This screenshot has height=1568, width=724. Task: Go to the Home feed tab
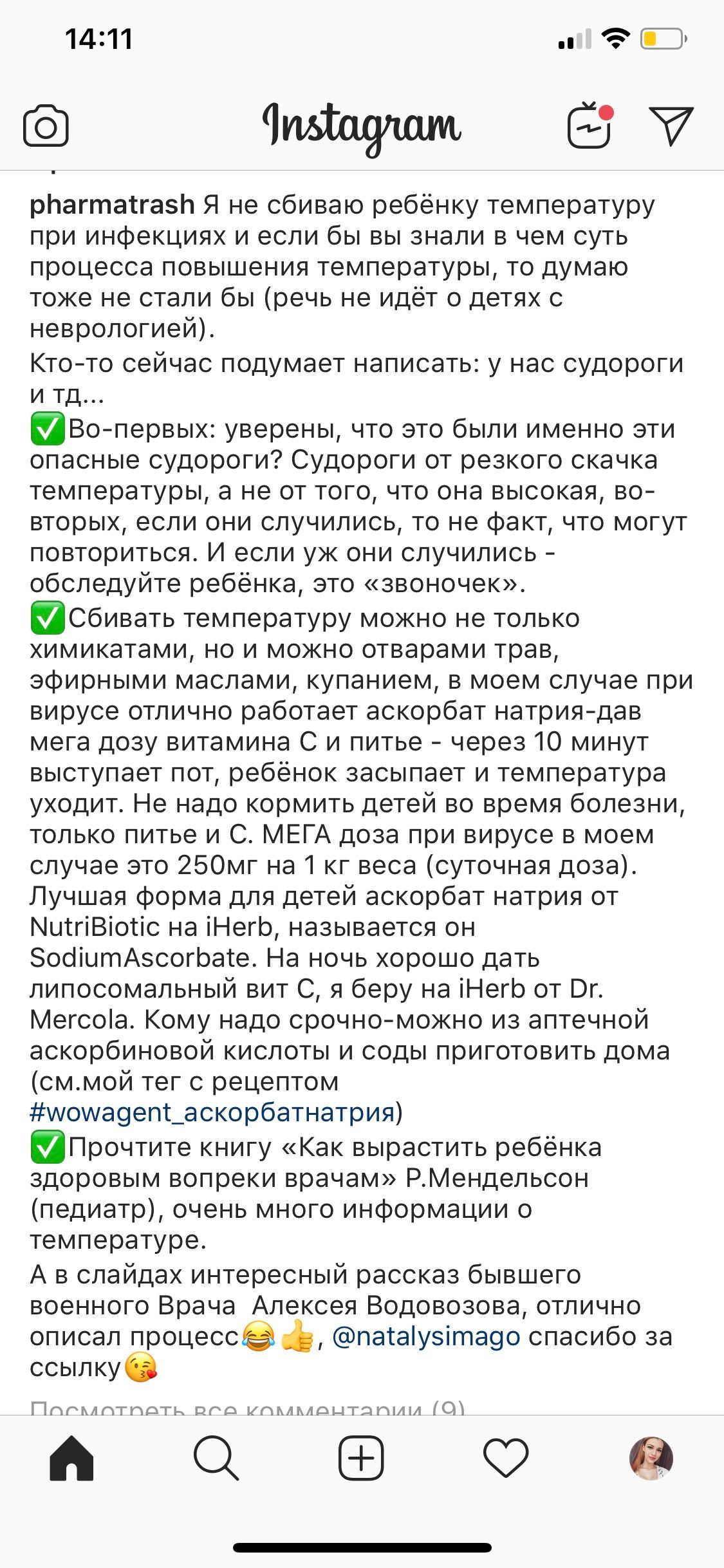tap(72, 1459)
